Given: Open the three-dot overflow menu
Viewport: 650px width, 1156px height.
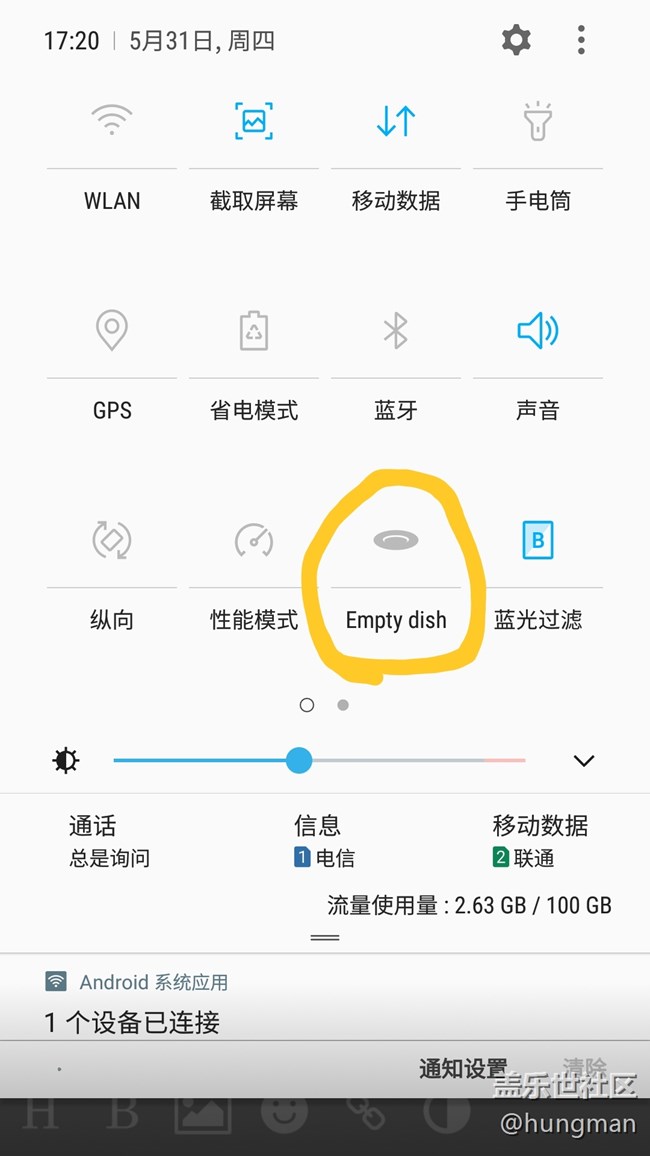Looking at the screenshot, I should pos(581,40).
